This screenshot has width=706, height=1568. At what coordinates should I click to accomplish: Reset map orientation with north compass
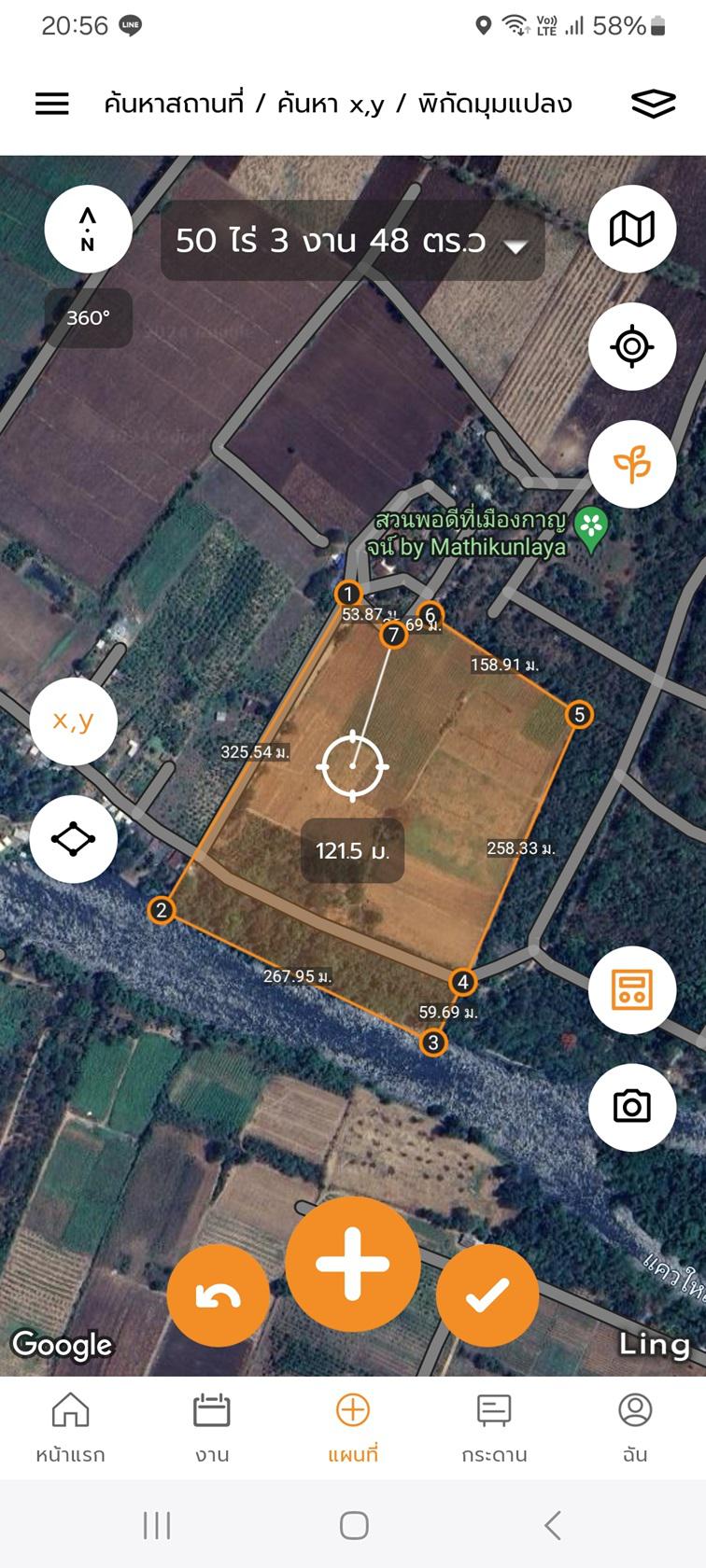(88, 229)
